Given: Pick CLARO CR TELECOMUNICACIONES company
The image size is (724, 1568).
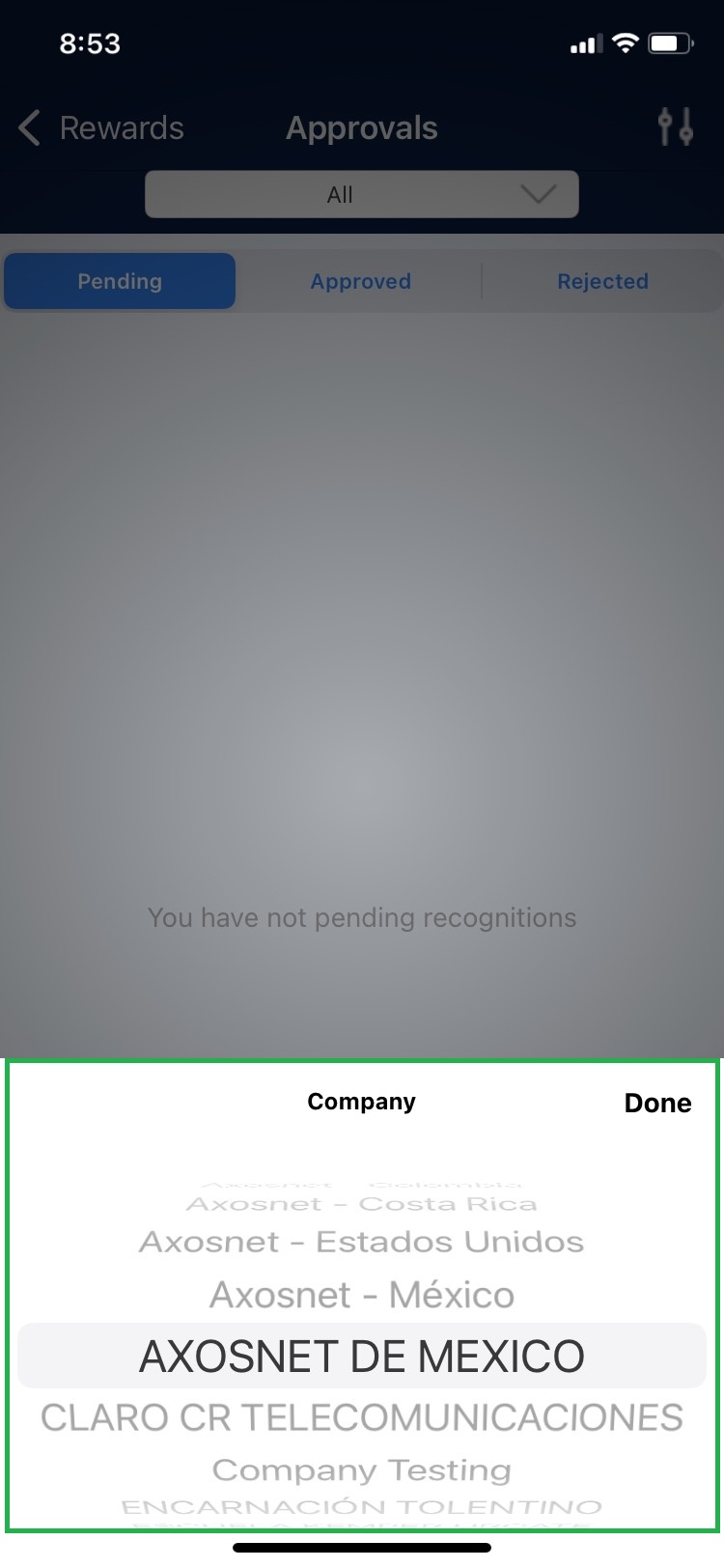Looking at the screenshot, I should click(362, 1417).
